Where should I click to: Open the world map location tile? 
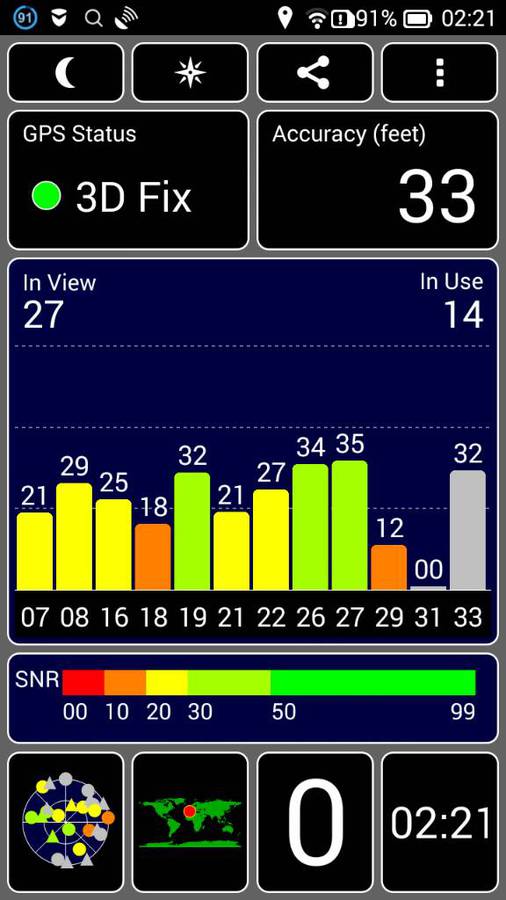click(190, 822)
